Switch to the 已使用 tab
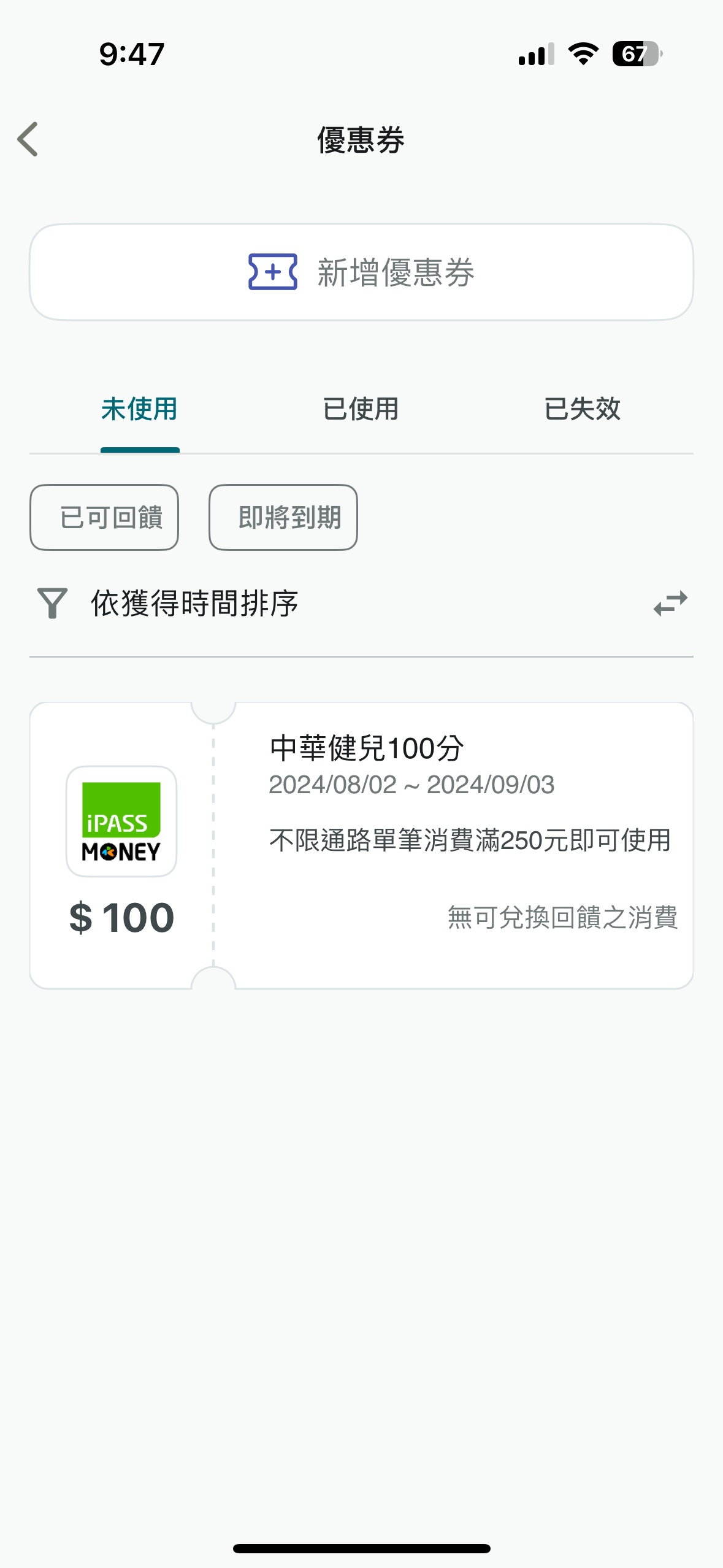This screenshot has width=723, height=1568. pyautogui.click(x=361, y=409)
